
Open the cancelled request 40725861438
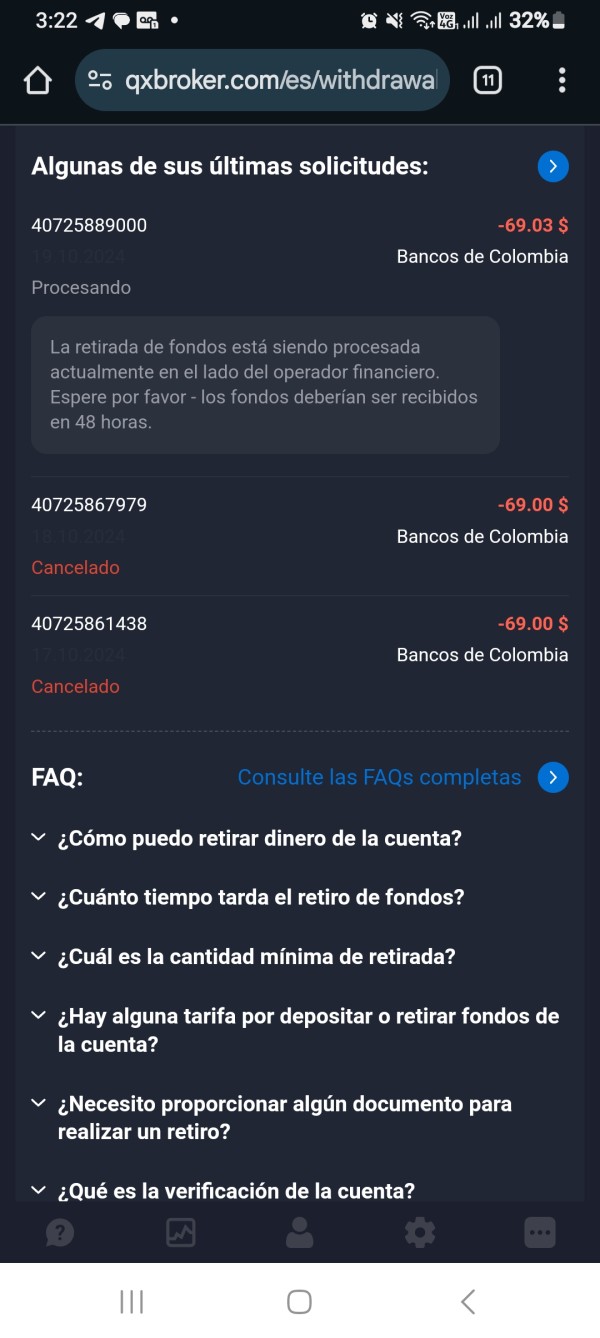pos(300,655)
